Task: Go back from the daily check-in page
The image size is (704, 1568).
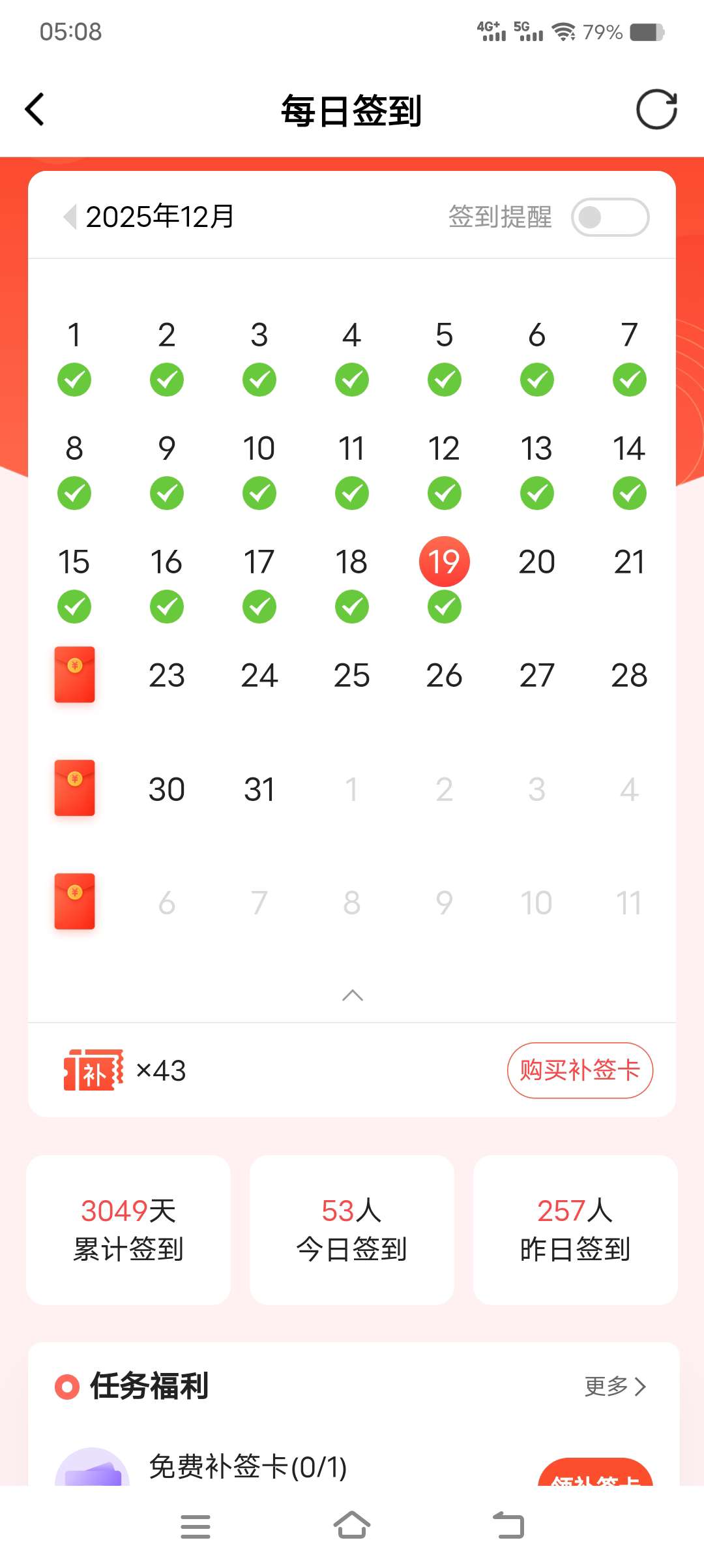Action: click(x=35, y=109)
